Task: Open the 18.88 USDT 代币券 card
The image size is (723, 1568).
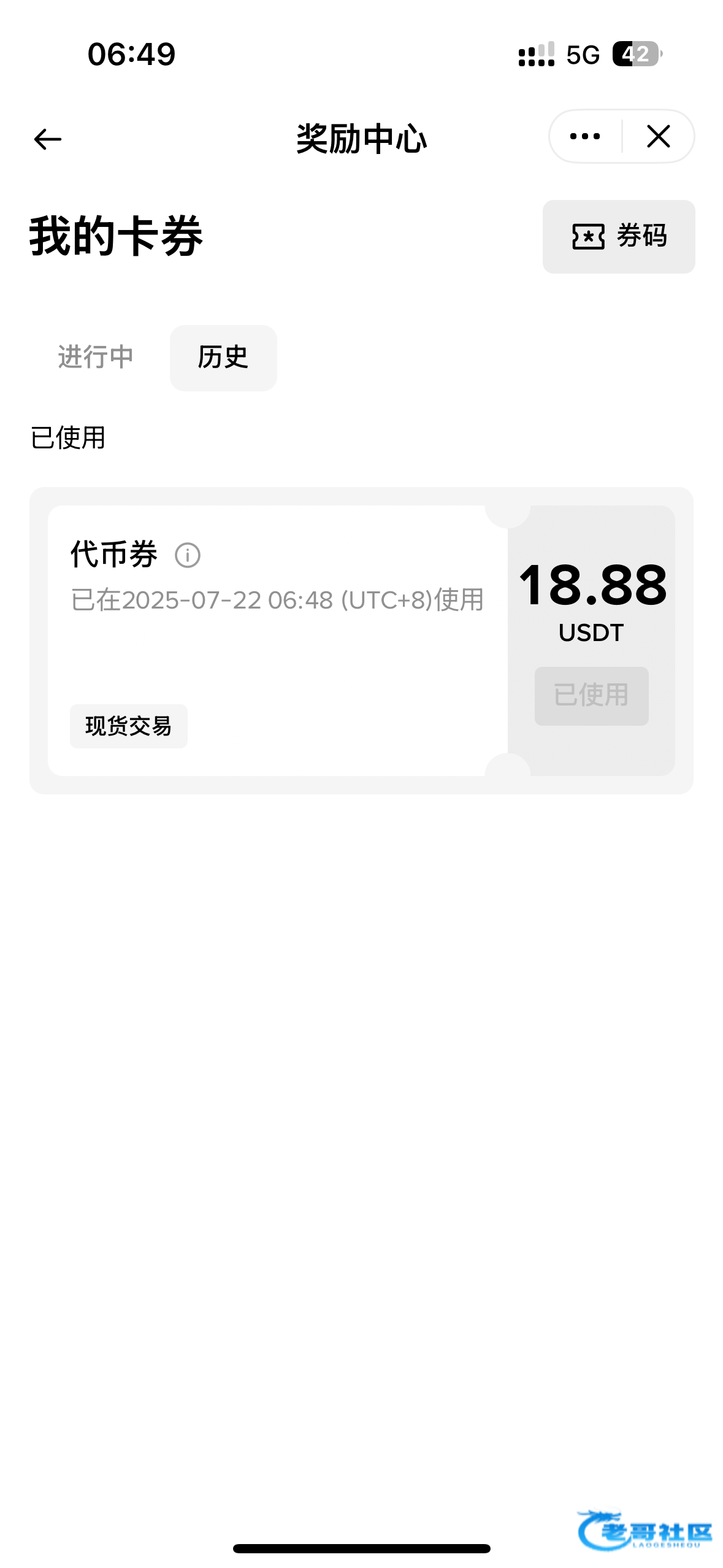Action: point(361,640)
